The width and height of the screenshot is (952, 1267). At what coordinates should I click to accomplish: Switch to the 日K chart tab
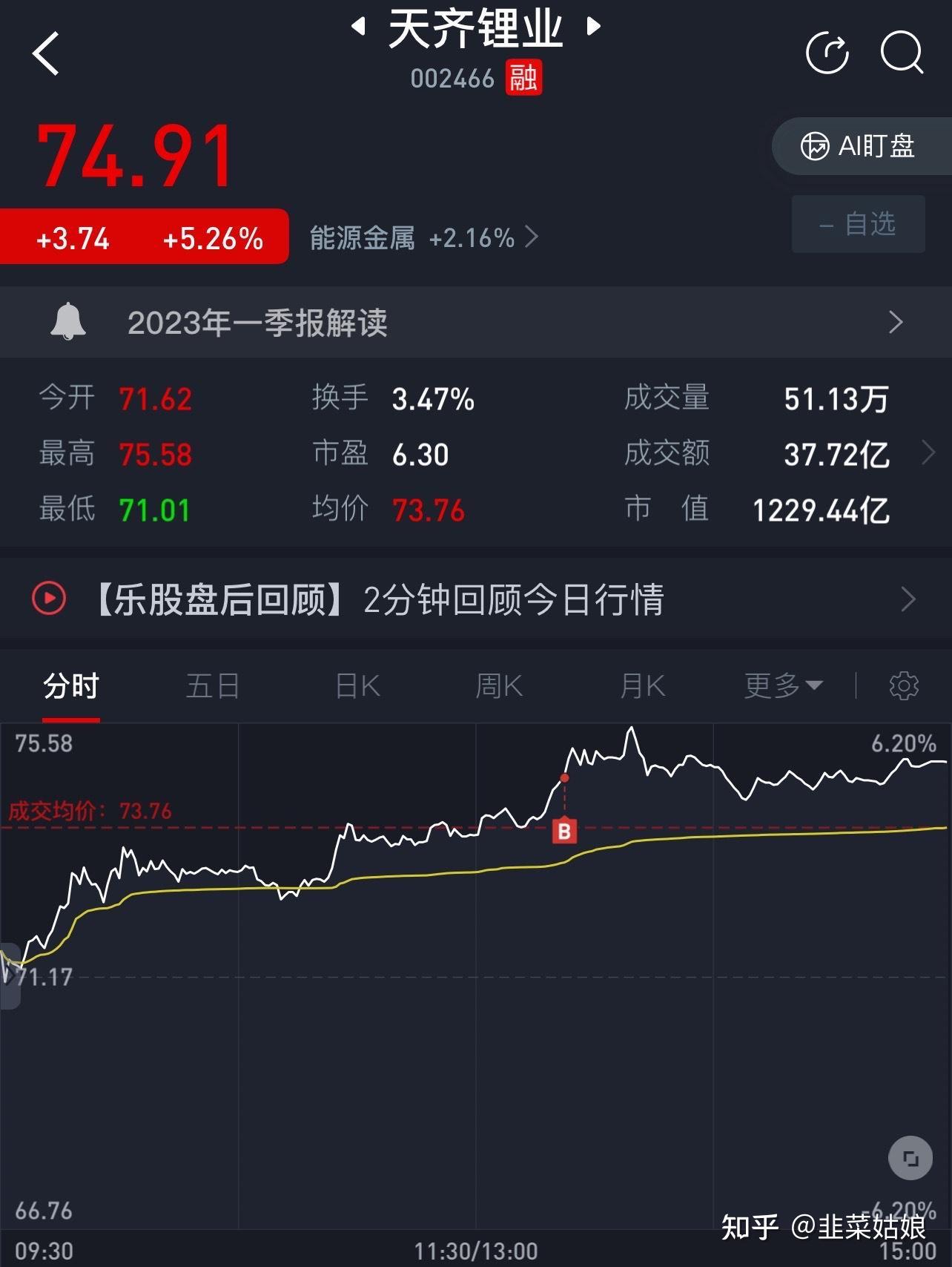tap(356, 686)
